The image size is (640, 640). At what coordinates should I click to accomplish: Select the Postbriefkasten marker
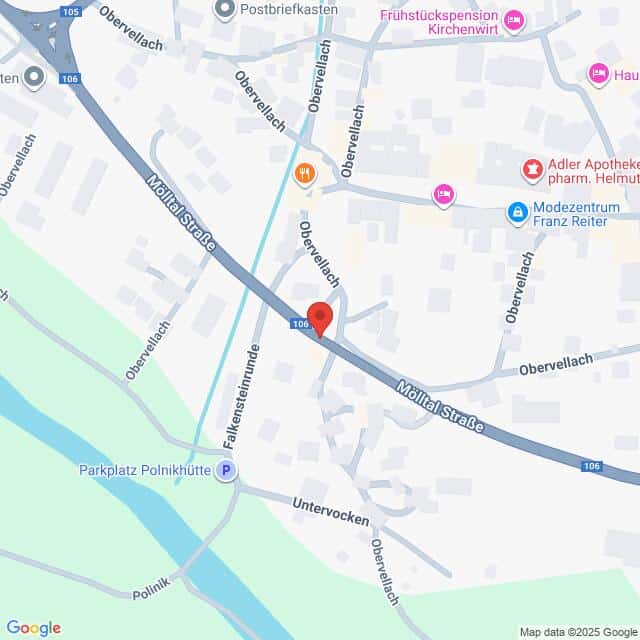pos(224,10)
